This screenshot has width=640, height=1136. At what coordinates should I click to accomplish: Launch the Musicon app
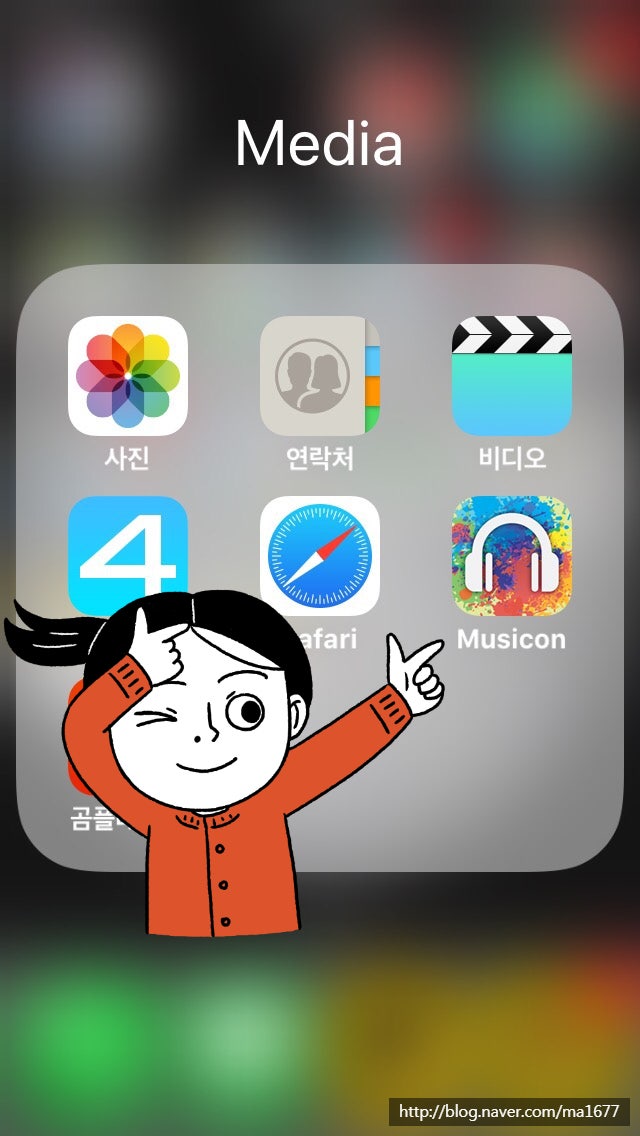(x=512, y=556)
